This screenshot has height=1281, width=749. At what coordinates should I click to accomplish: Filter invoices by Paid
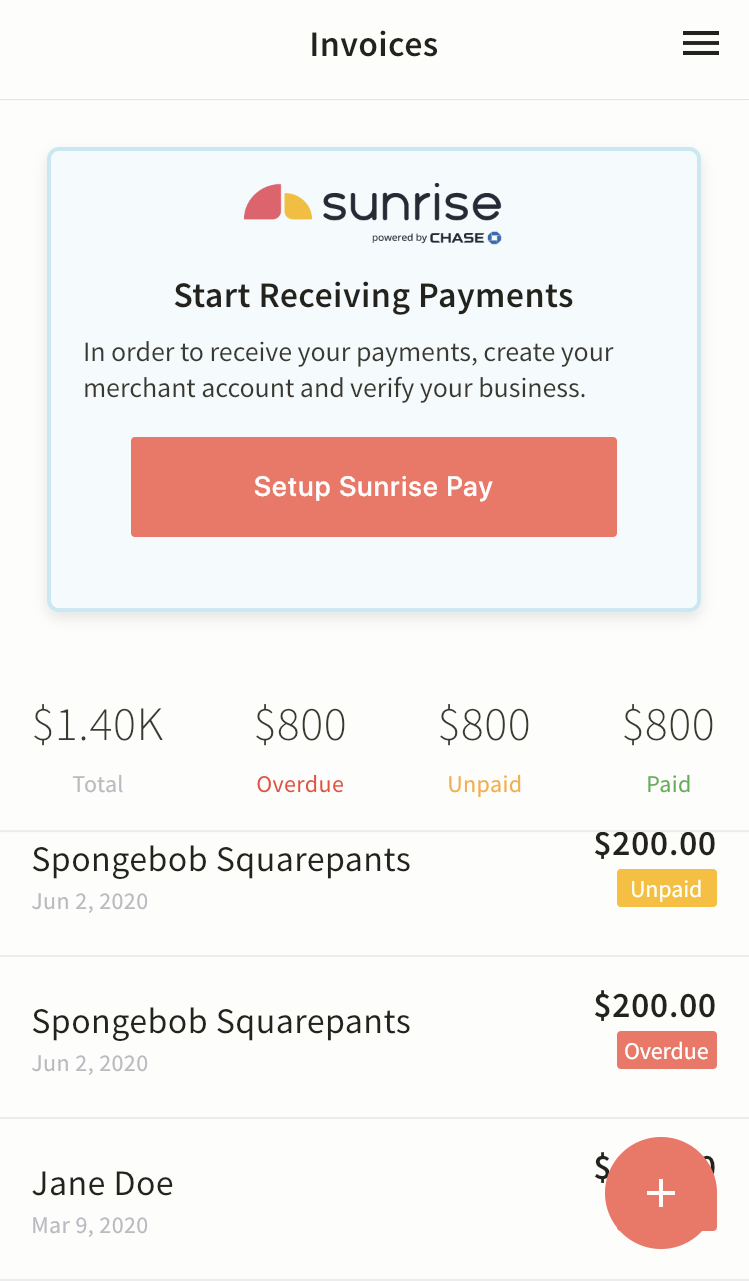[x=668, y=747]
